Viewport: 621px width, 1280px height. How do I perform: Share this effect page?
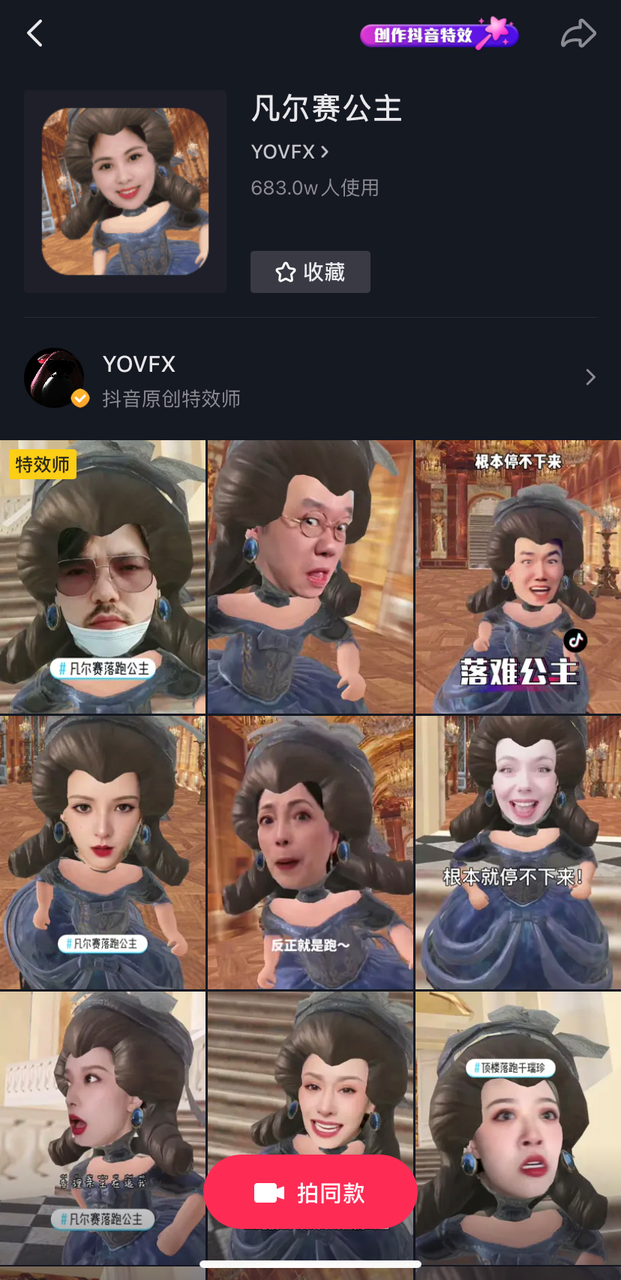tap(578, 35)
